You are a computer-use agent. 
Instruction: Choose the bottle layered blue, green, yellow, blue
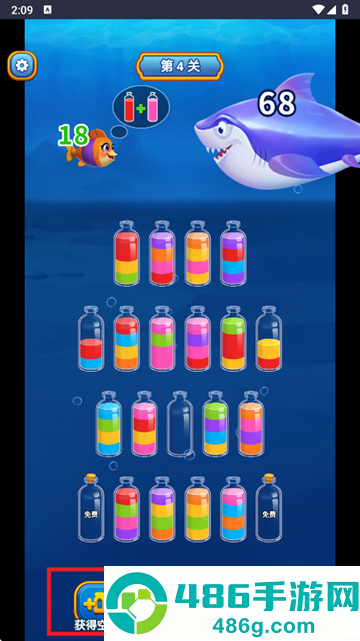pyautogui.click(x=109, y=424)
